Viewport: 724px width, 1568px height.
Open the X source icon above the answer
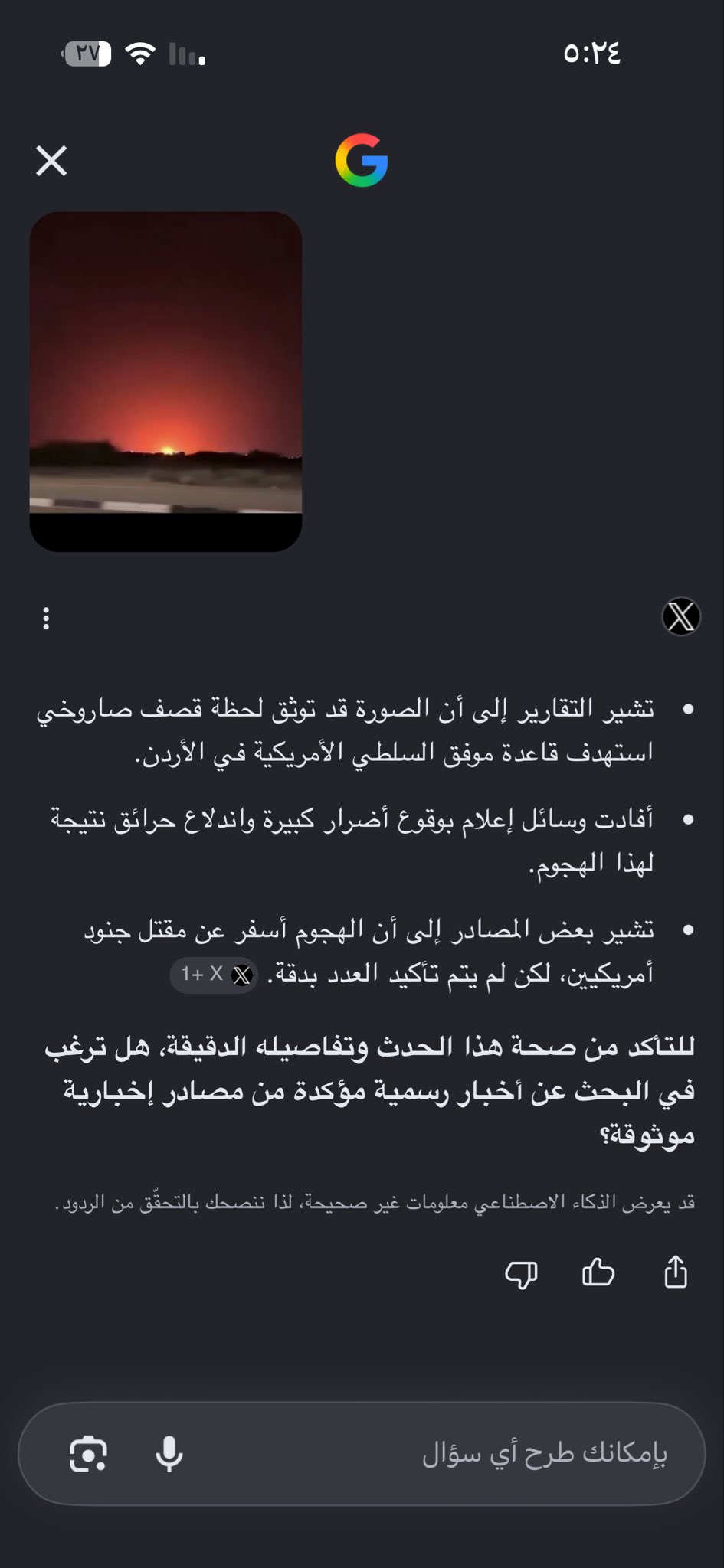tap(681, 616)
